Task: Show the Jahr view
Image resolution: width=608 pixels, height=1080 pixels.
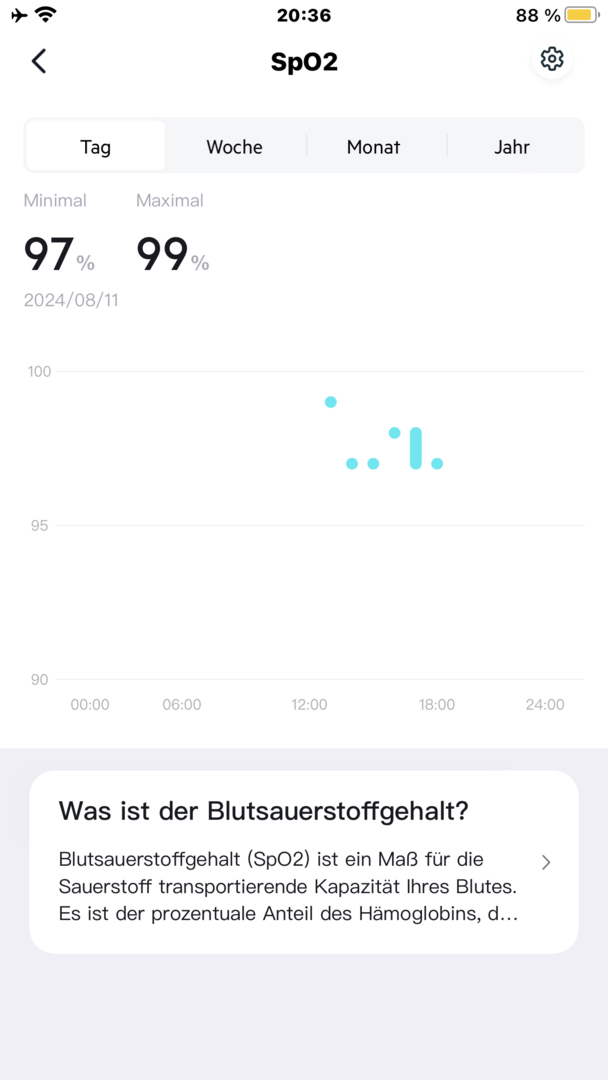Action: coord(512,147)
